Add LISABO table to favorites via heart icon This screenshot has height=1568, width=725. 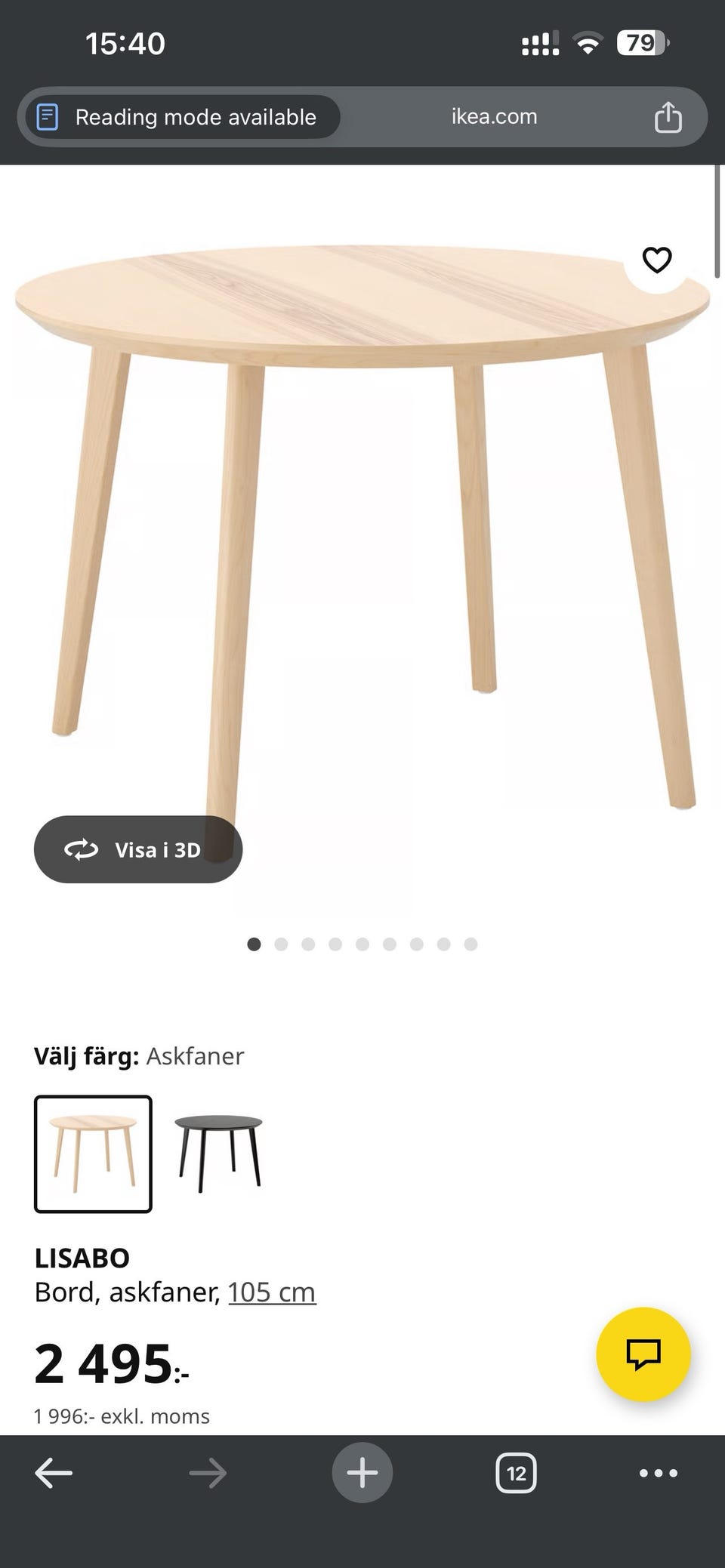point(656,260)
